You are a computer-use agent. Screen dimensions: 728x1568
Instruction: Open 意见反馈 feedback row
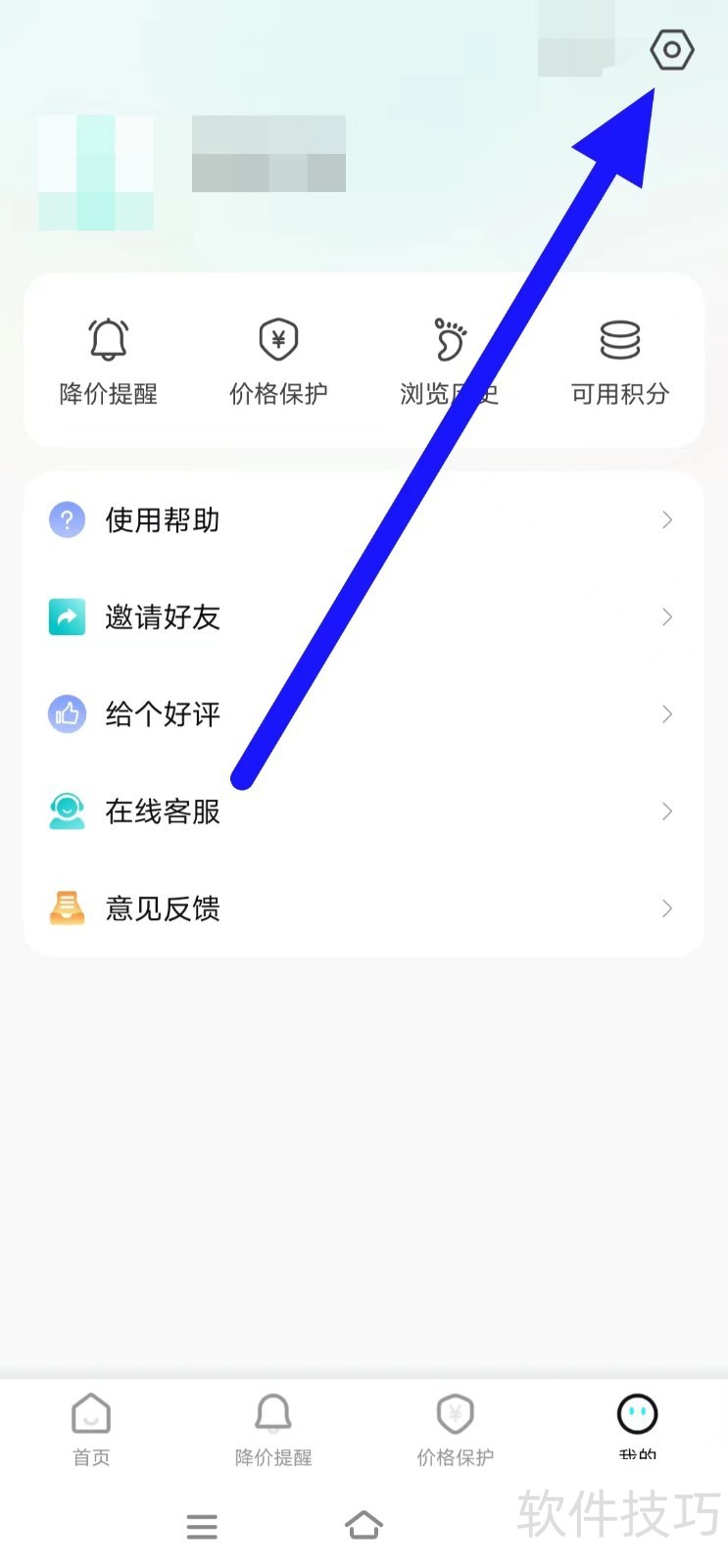click(x=363, y=908)
